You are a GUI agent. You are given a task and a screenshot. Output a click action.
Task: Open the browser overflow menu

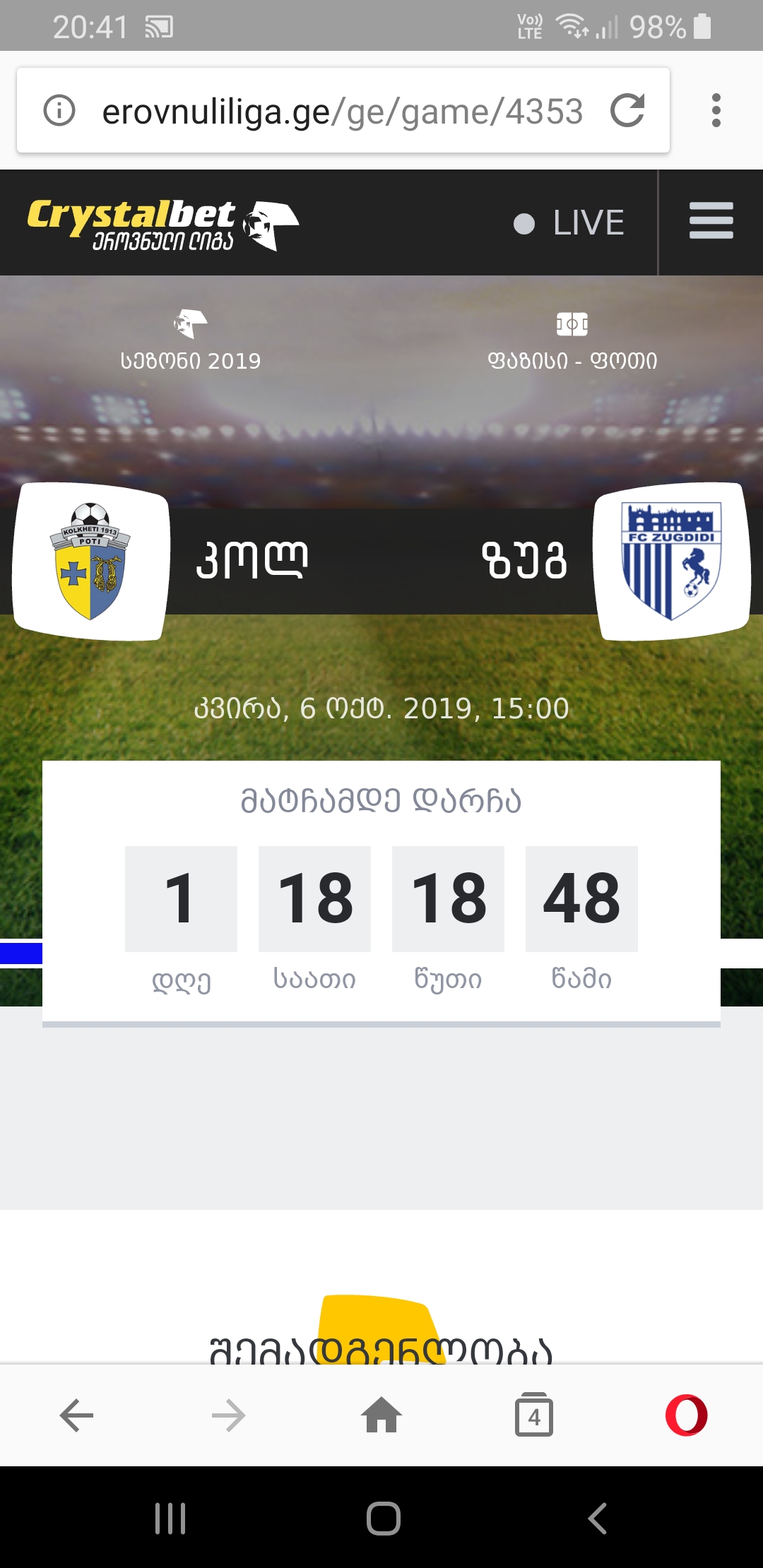coord(716,111)
